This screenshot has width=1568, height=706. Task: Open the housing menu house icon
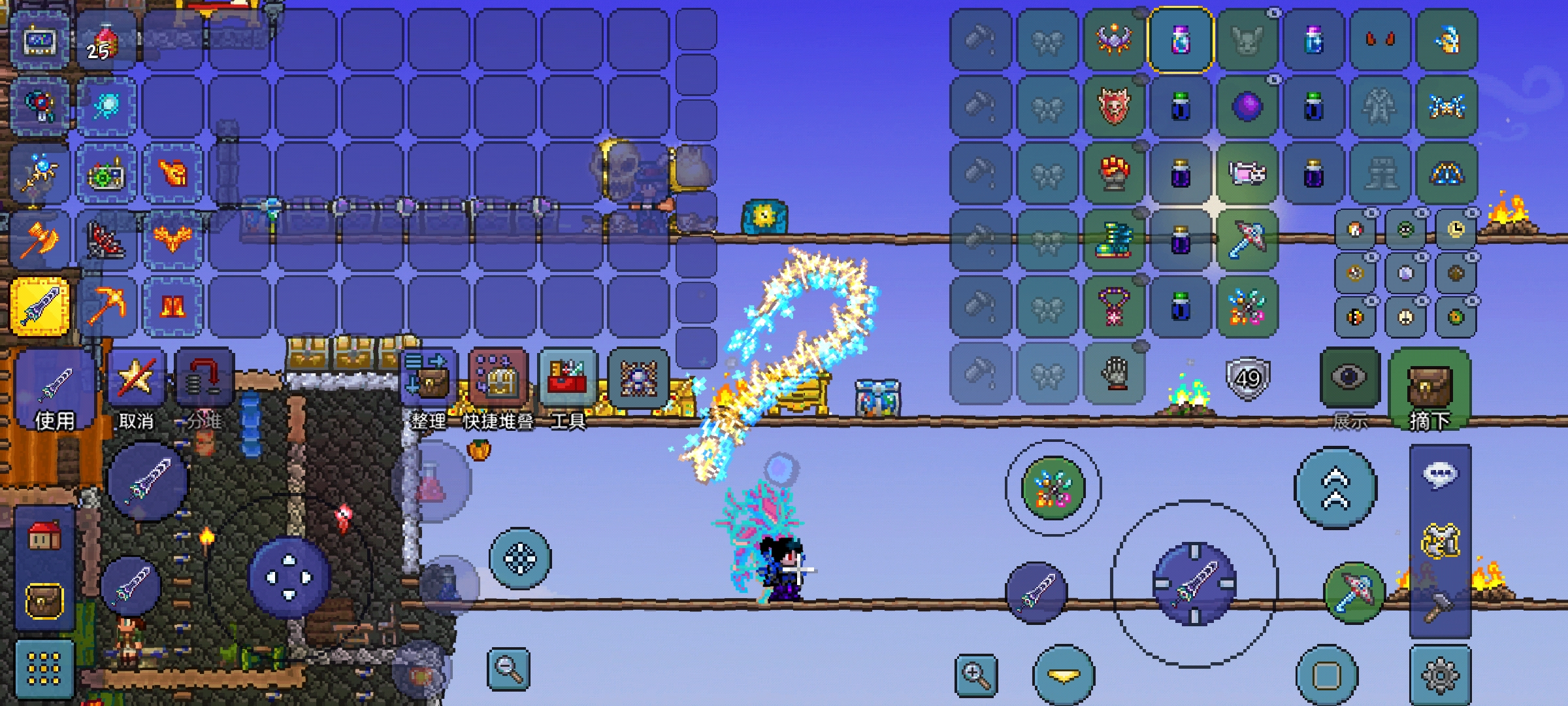coord(43,536)
